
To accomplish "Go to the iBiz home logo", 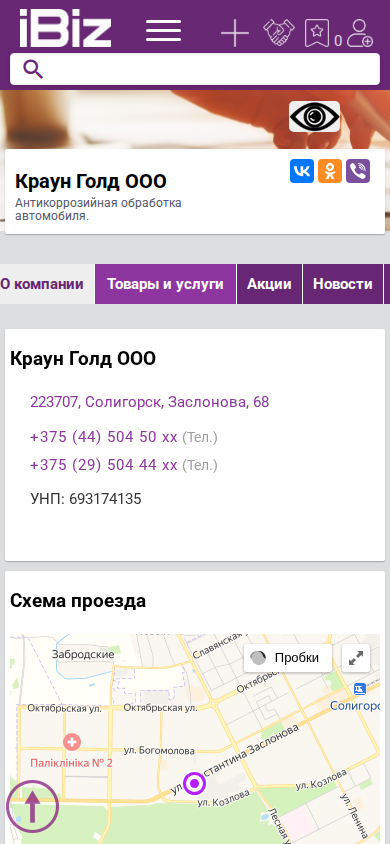I will click(66, 28).
